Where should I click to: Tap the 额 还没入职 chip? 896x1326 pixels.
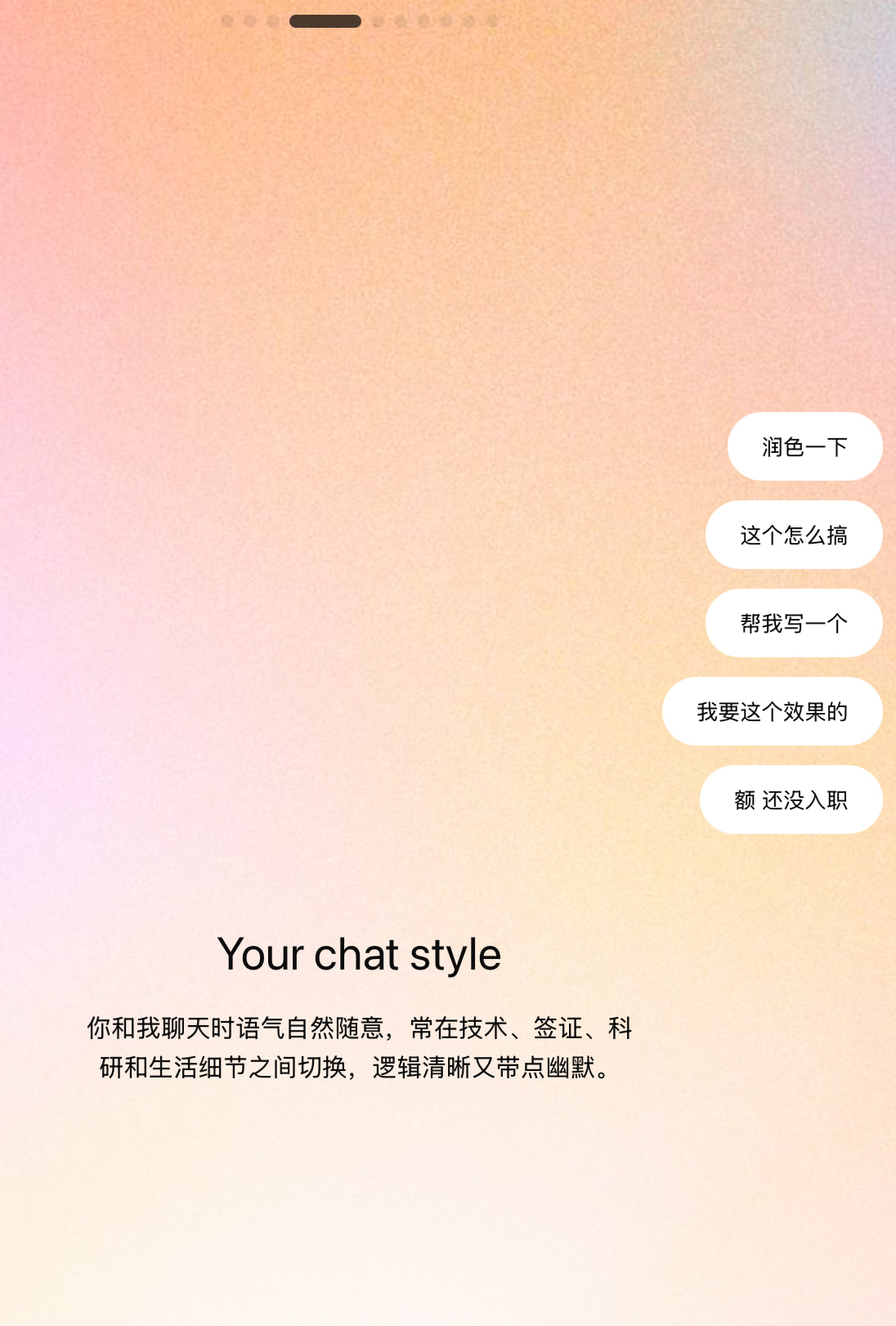tap(791, 800)
